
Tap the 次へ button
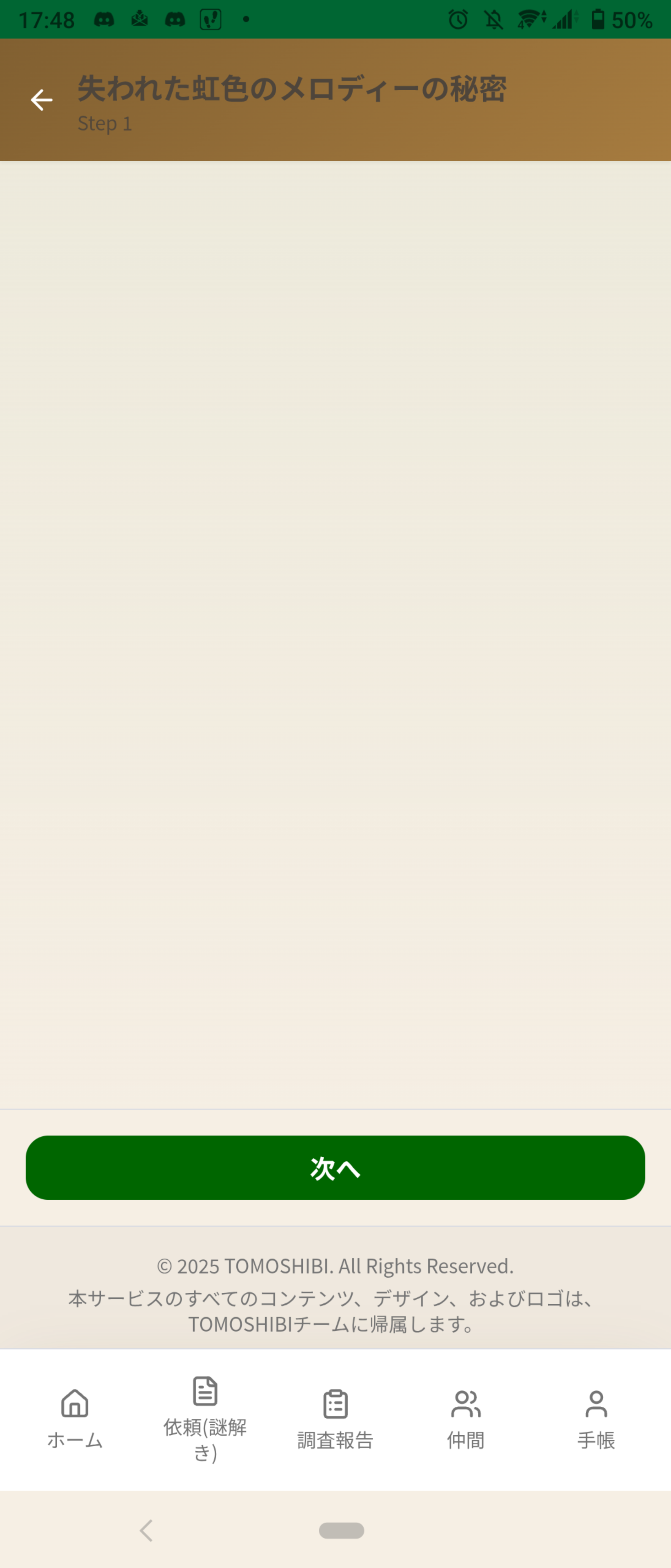(x=335, y=1167)
